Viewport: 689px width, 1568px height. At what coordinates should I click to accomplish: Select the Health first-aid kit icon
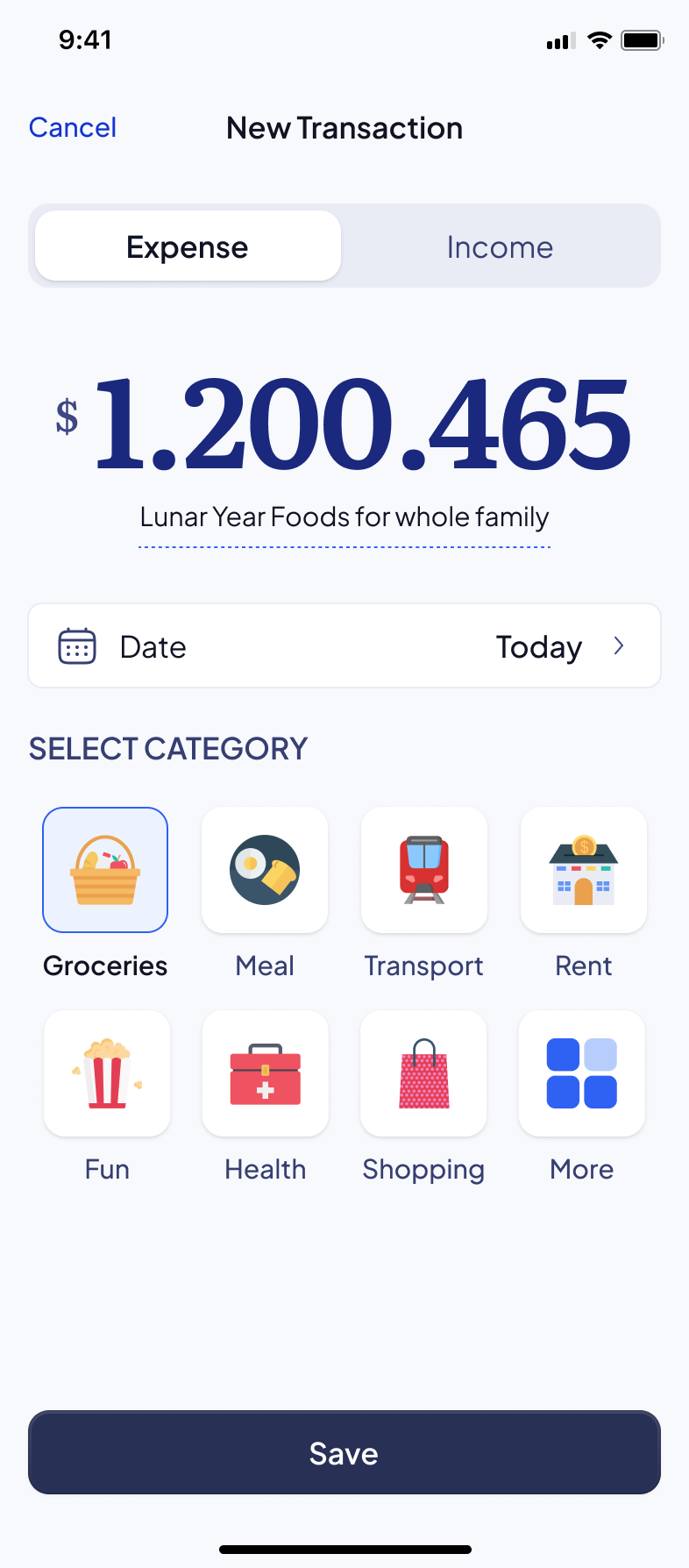coord(265,1073)
